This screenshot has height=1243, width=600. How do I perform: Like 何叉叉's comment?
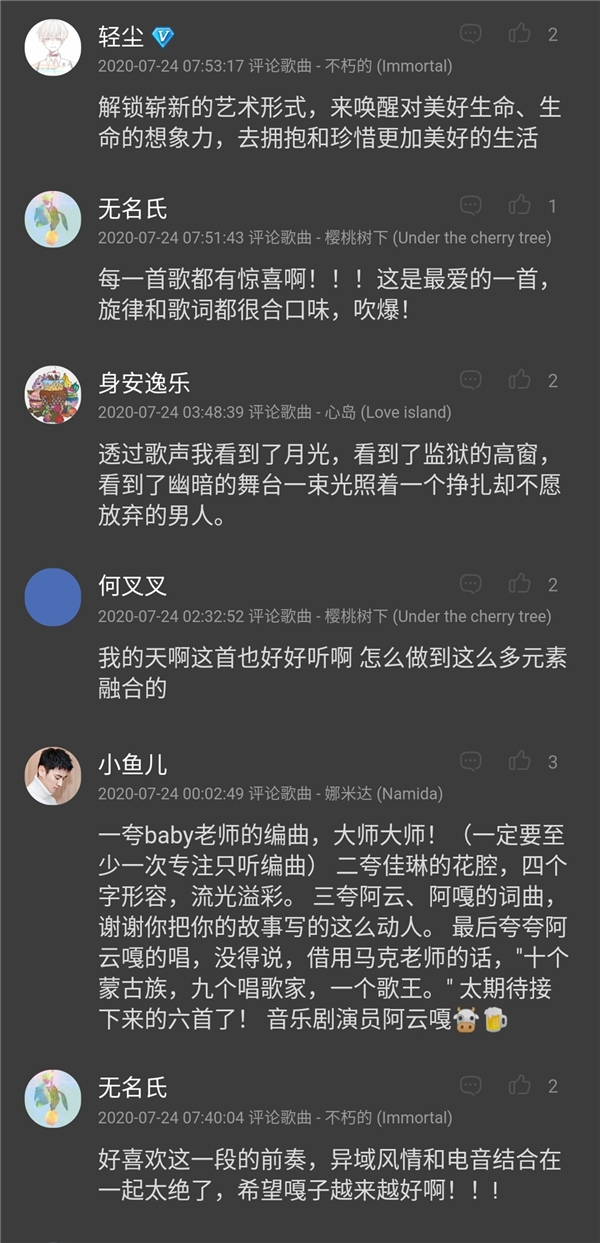(x=519, y=584)
